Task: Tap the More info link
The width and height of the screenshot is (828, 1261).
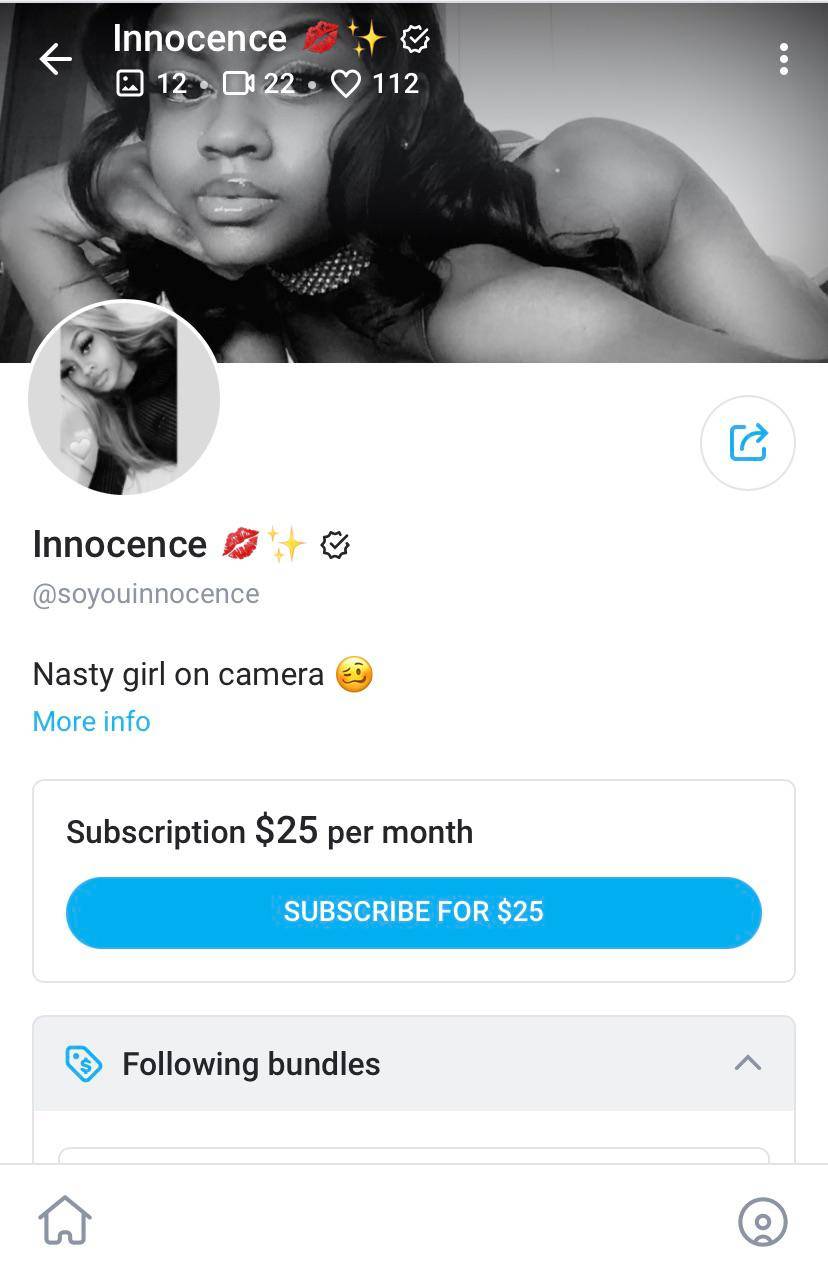Action: point(91,721)
